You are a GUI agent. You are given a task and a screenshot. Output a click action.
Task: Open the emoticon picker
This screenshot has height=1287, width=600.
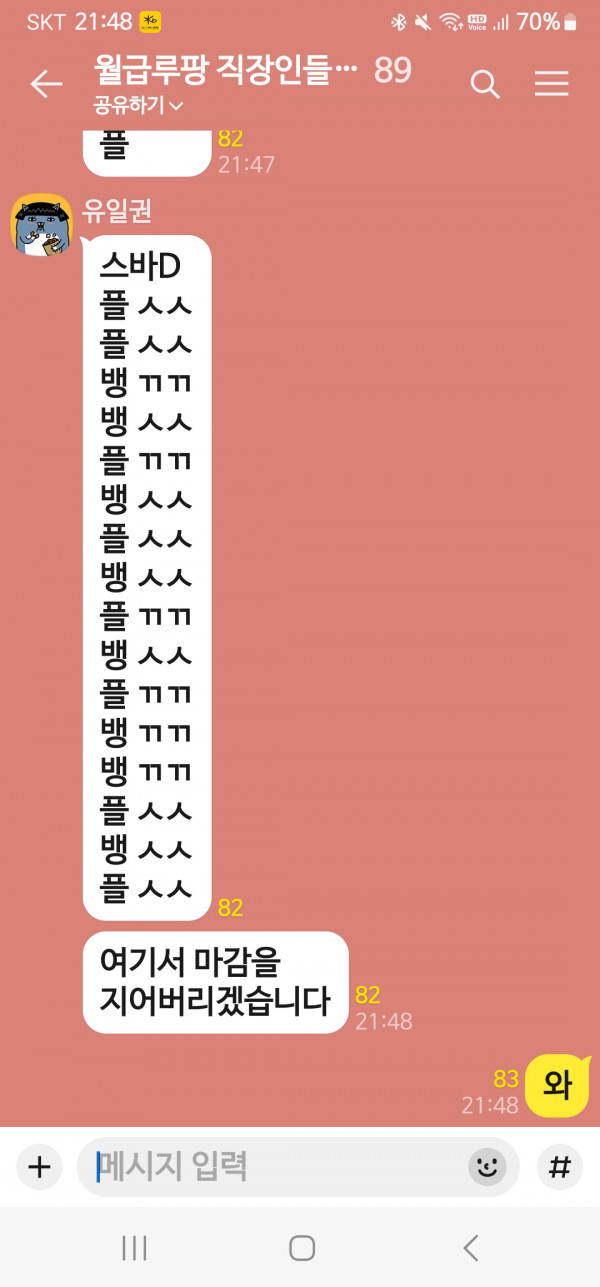487,1167
